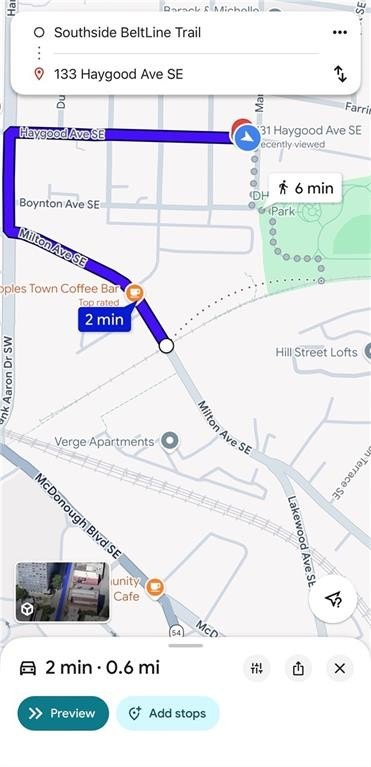Image resolution: width=371 pixels, height=767 pixels.
Task: Open the Community Cafe map marker
Action: (155, 585)
